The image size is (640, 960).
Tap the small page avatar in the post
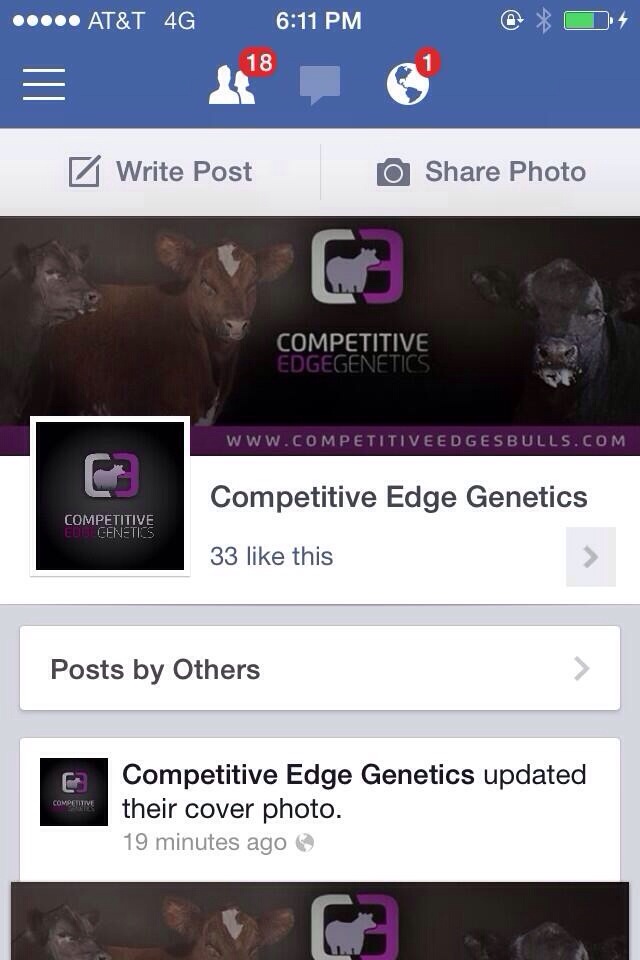point(74,791)
